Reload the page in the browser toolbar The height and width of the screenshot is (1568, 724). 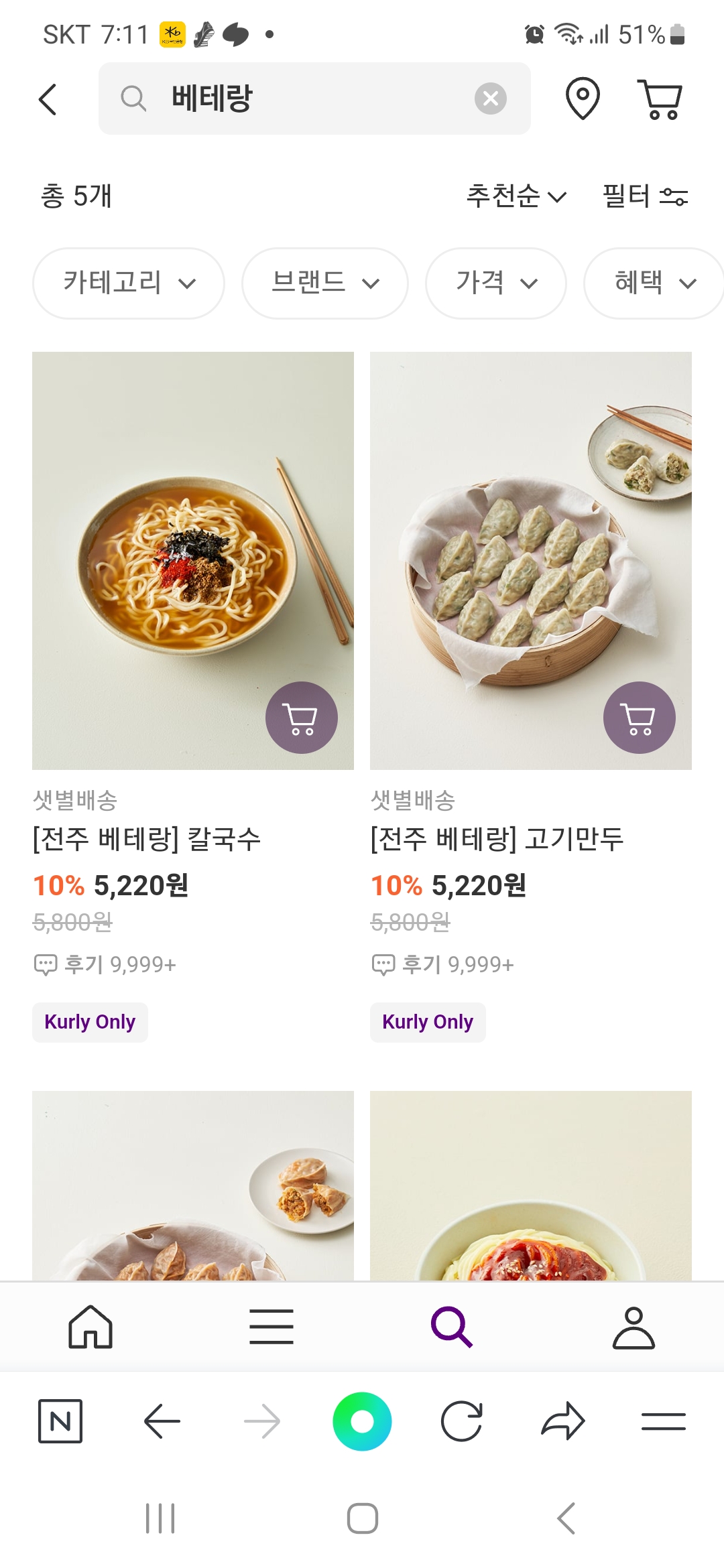462,1421
